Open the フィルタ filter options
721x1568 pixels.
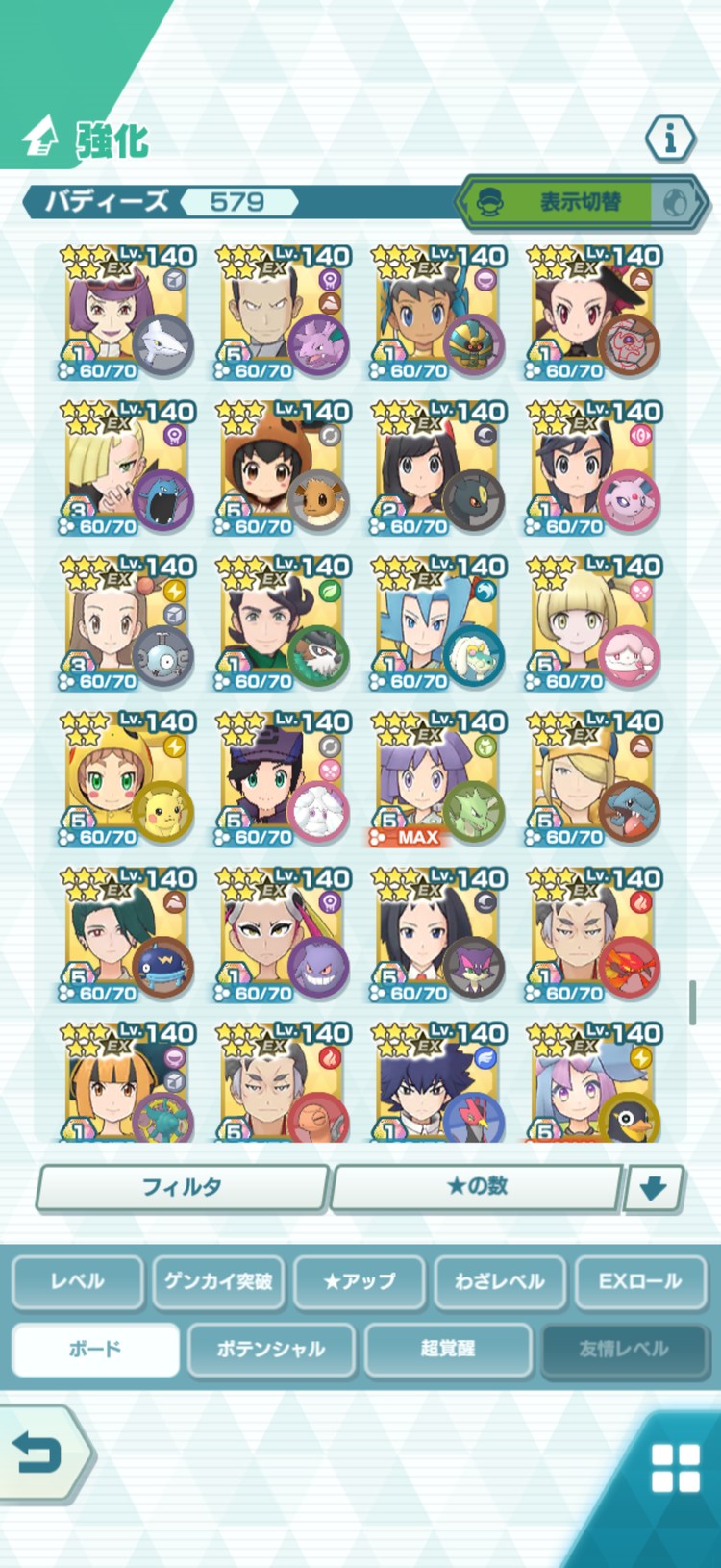(x=183, y=1187)
